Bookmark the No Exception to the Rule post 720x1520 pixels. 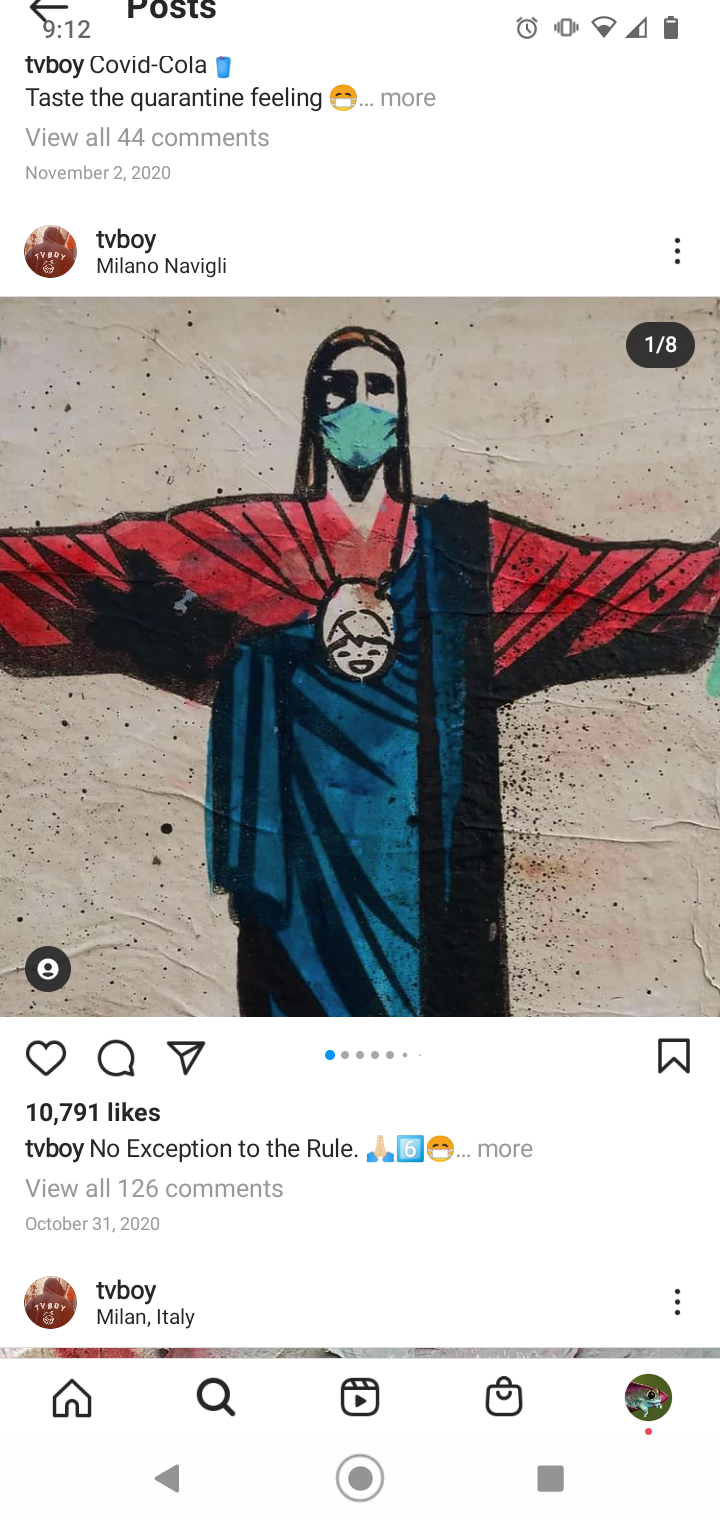click(673, 1056)
